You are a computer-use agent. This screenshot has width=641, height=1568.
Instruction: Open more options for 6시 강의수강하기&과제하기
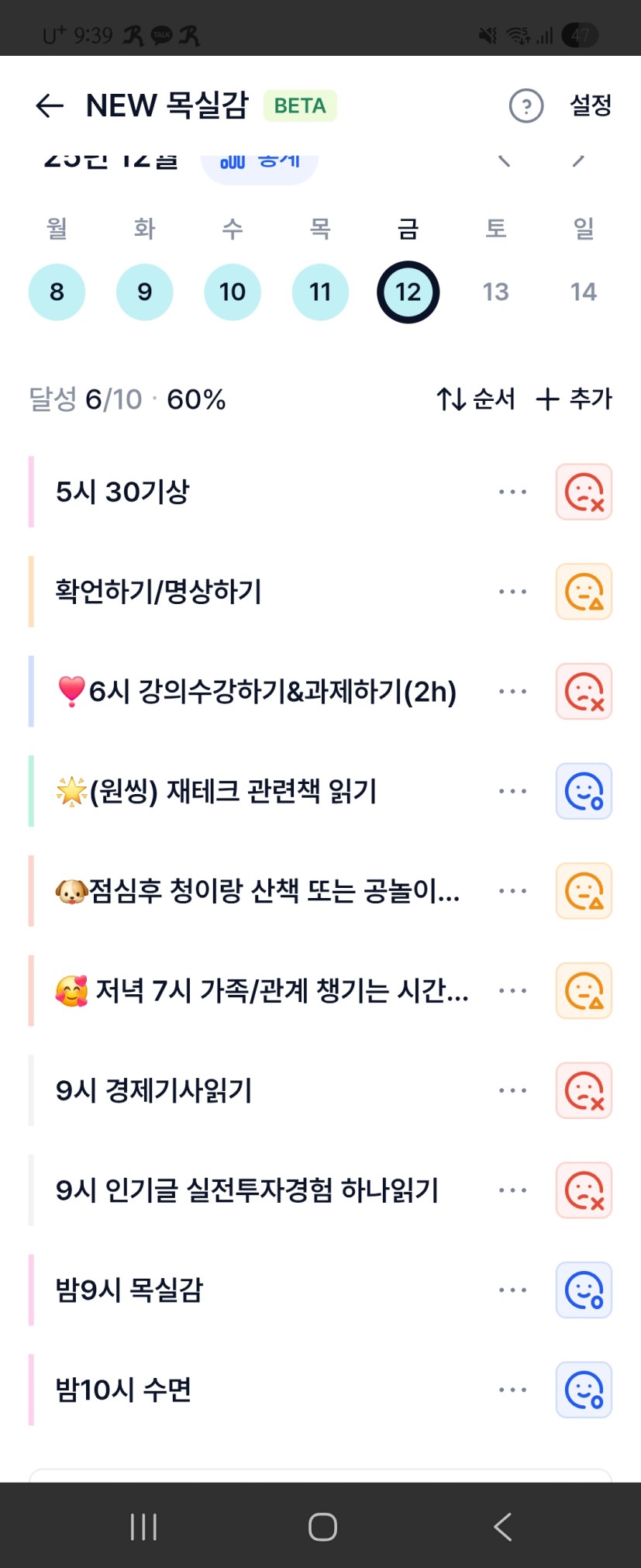coord(512,691)
